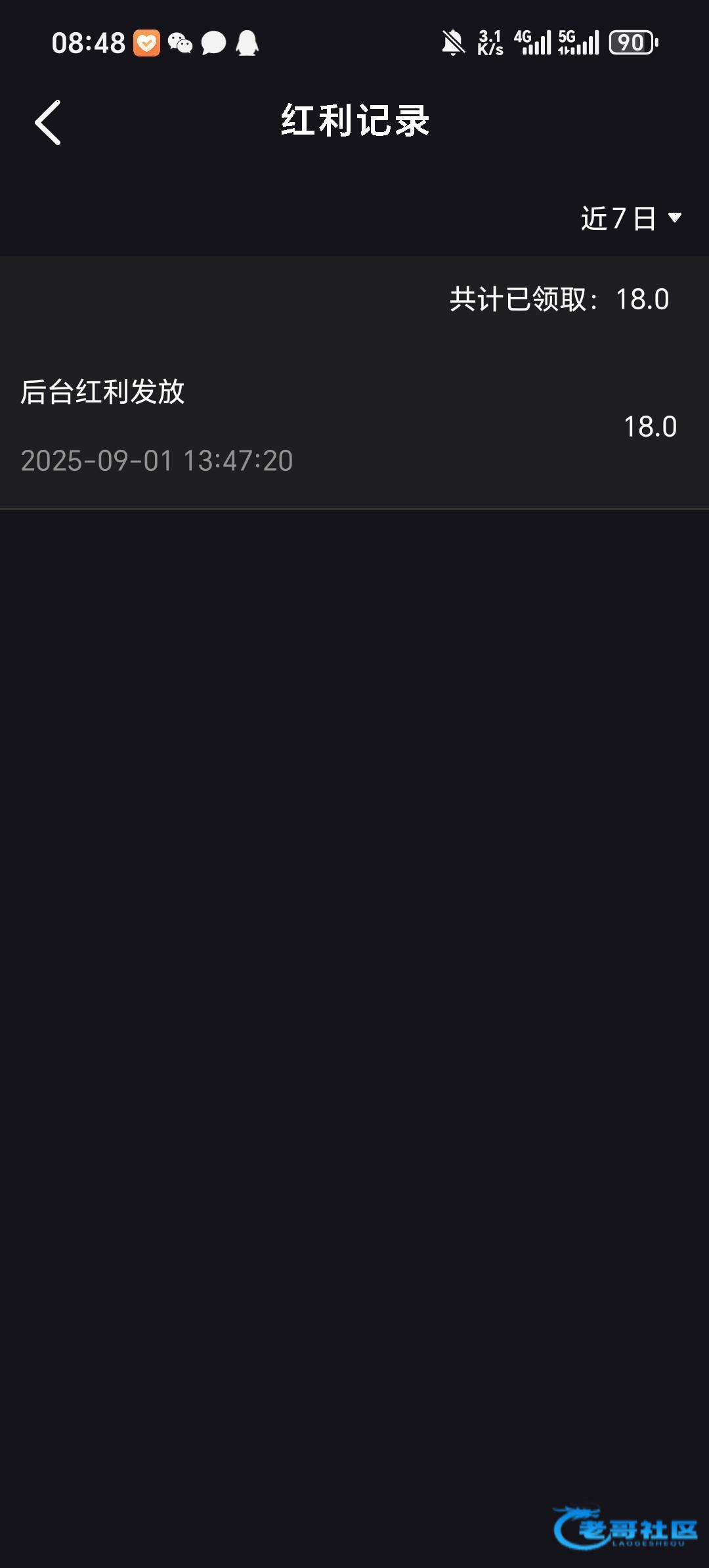Go back from the 红利记录 page
Viewport: 709px width, 1568px height.
pos(48,122)
